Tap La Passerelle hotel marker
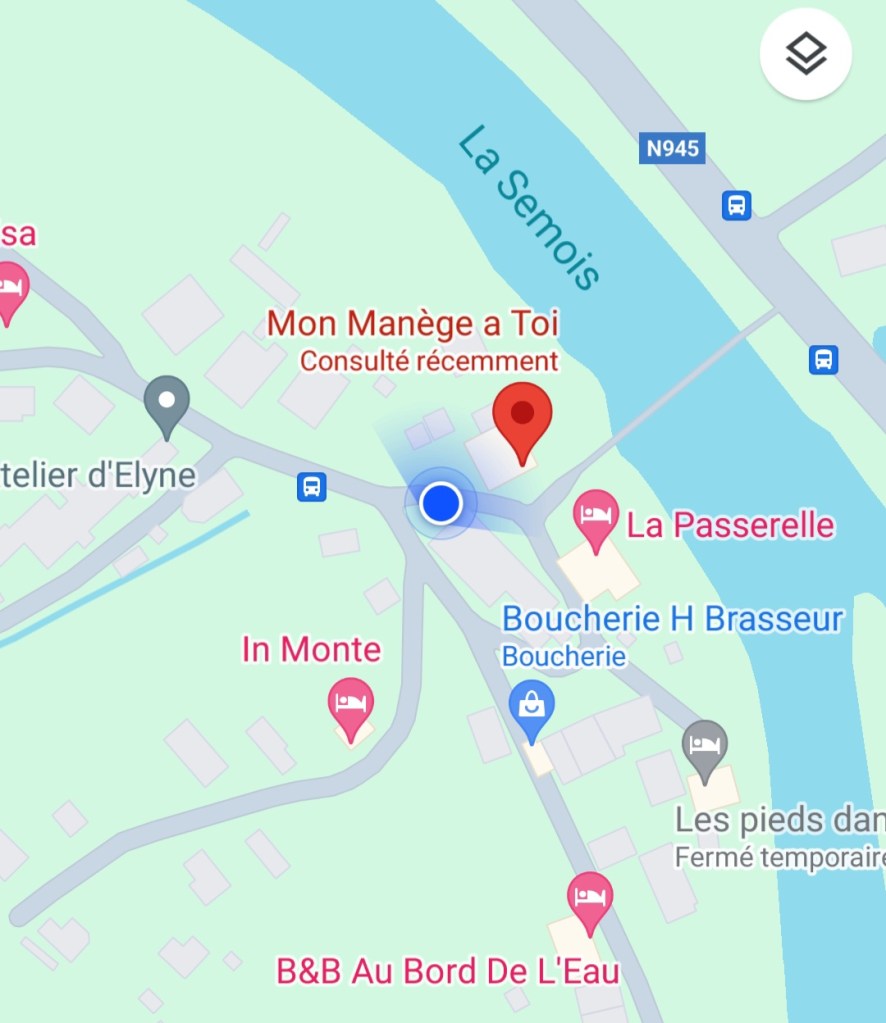This screenshot has width=886, height=1023. point(595,516)
